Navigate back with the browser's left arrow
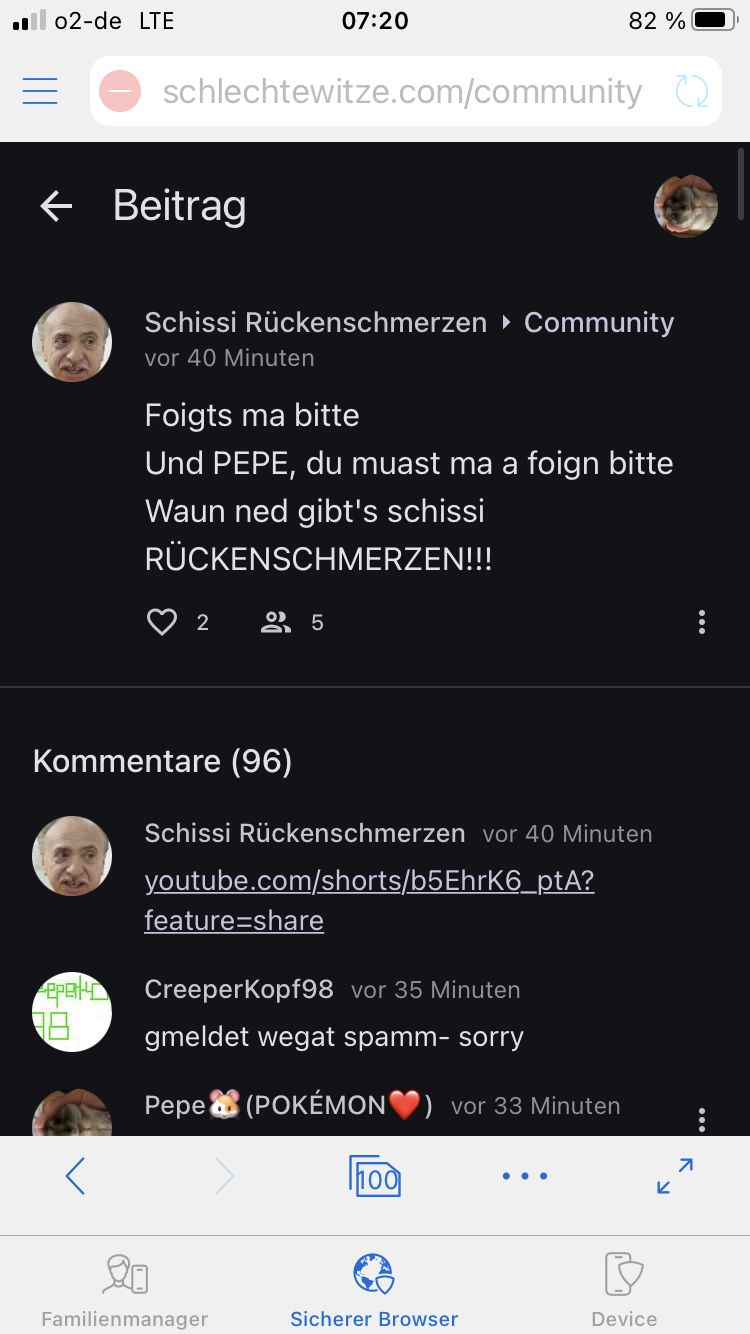Viewport: 750px width, 1334px height. 75,1177
